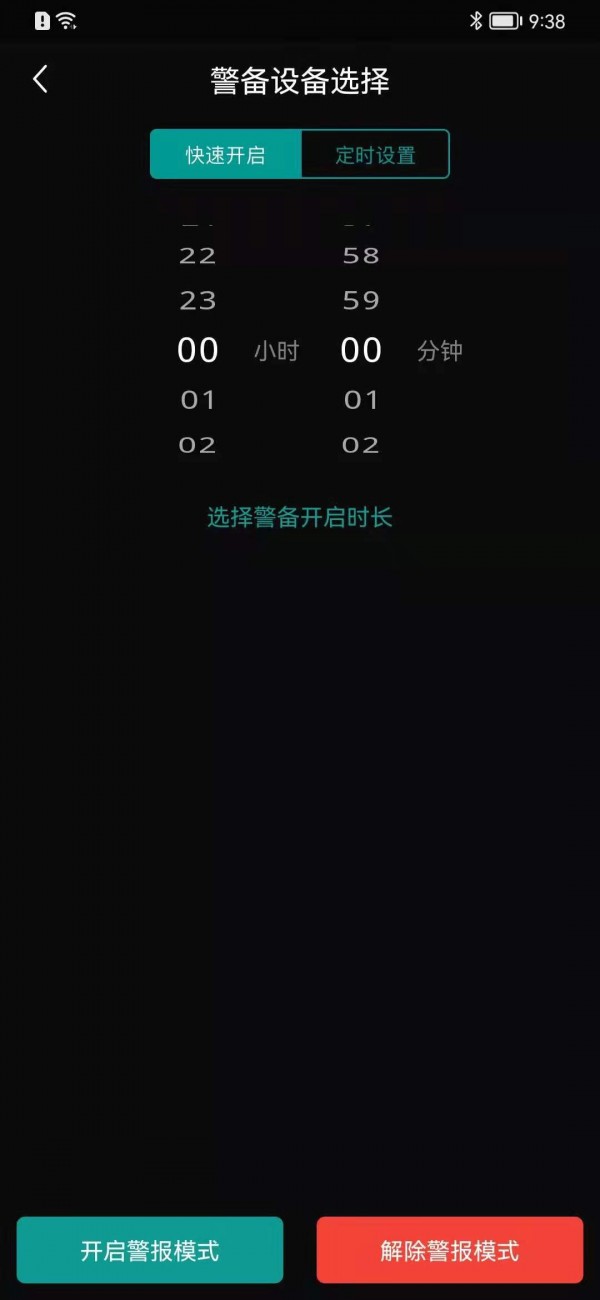Select 01 in the hours picker
Image resolution: width=600 pixels, height=1300 pixels.
pyautogui.click(x=198, y=400)
